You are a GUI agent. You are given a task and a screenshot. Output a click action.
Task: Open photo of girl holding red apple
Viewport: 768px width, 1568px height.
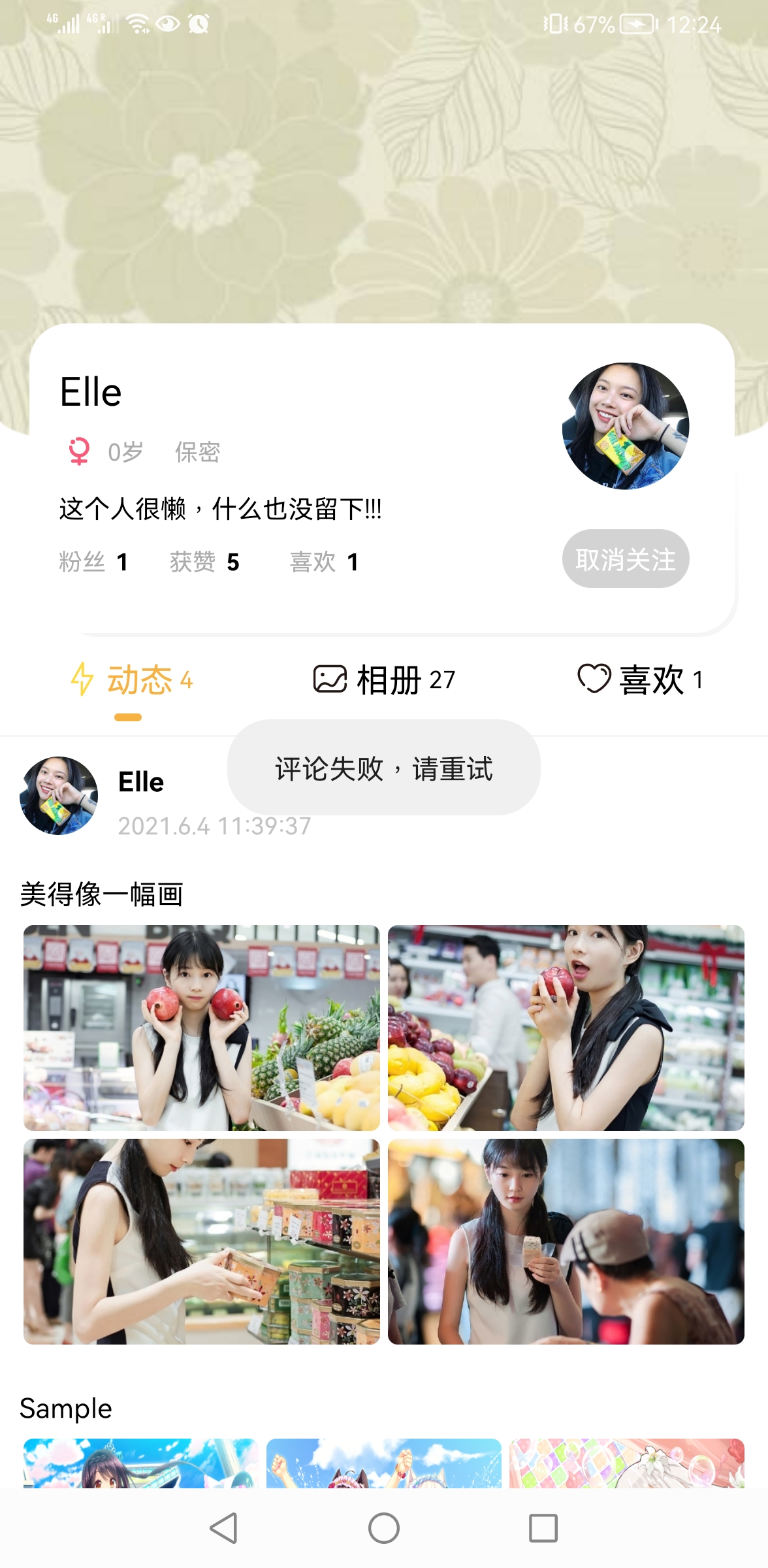coord(566,1028)
